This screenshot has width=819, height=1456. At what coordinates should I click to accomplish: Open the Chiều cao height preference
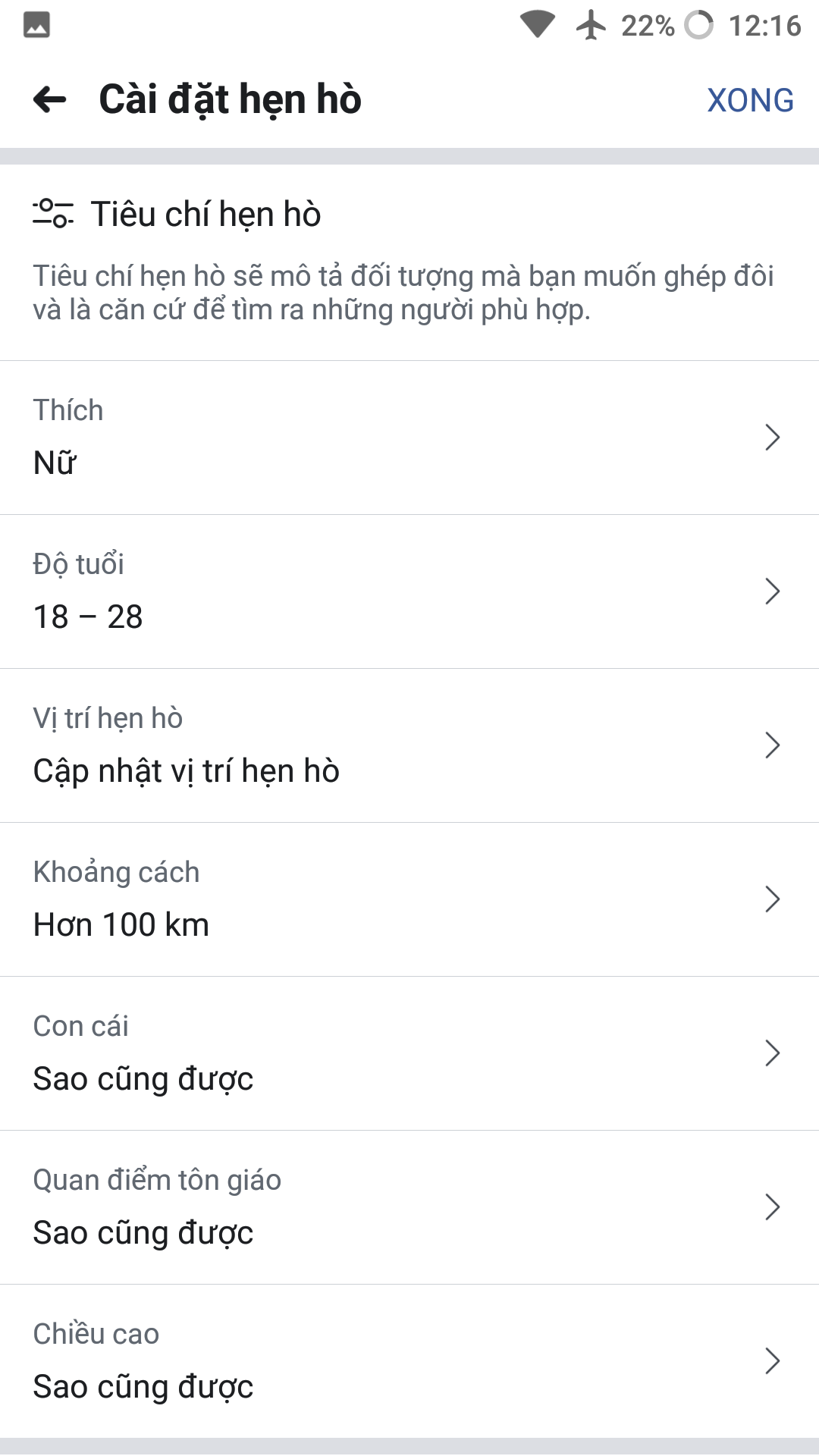pyautogui.click(x=409, y=1361)
